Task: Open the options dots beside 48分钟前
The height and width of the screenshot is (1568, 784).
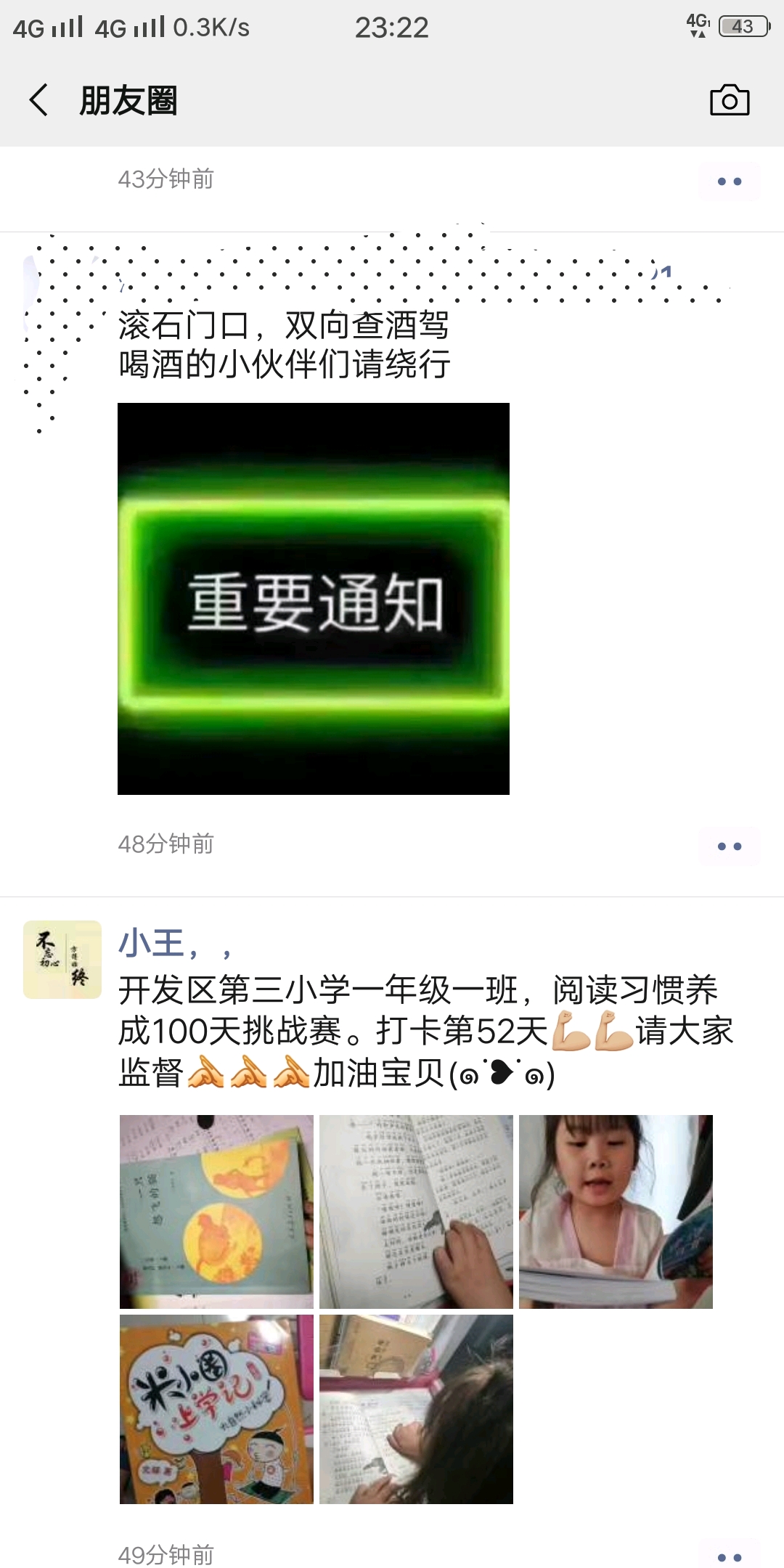Action: click(730, 846)
